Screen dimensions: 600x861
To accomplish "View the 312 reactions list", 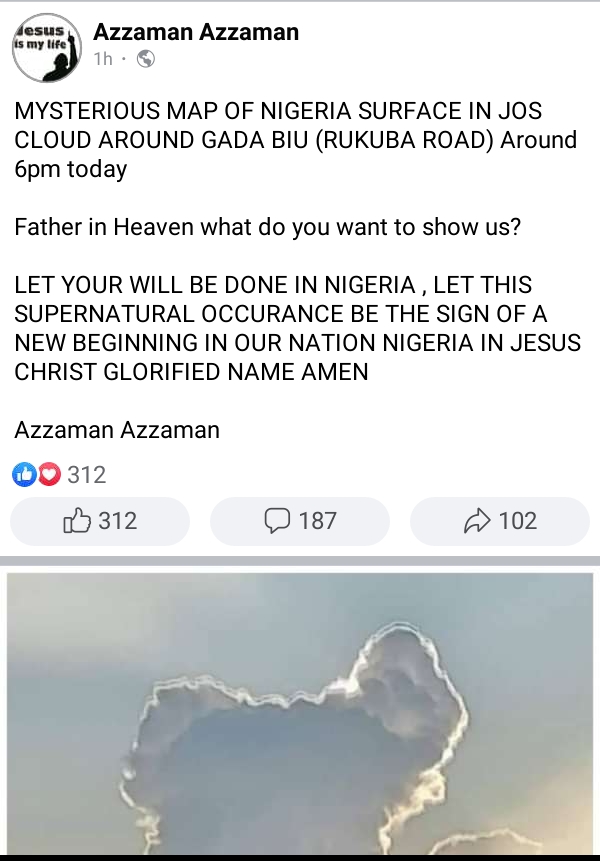I will point(60,475).
